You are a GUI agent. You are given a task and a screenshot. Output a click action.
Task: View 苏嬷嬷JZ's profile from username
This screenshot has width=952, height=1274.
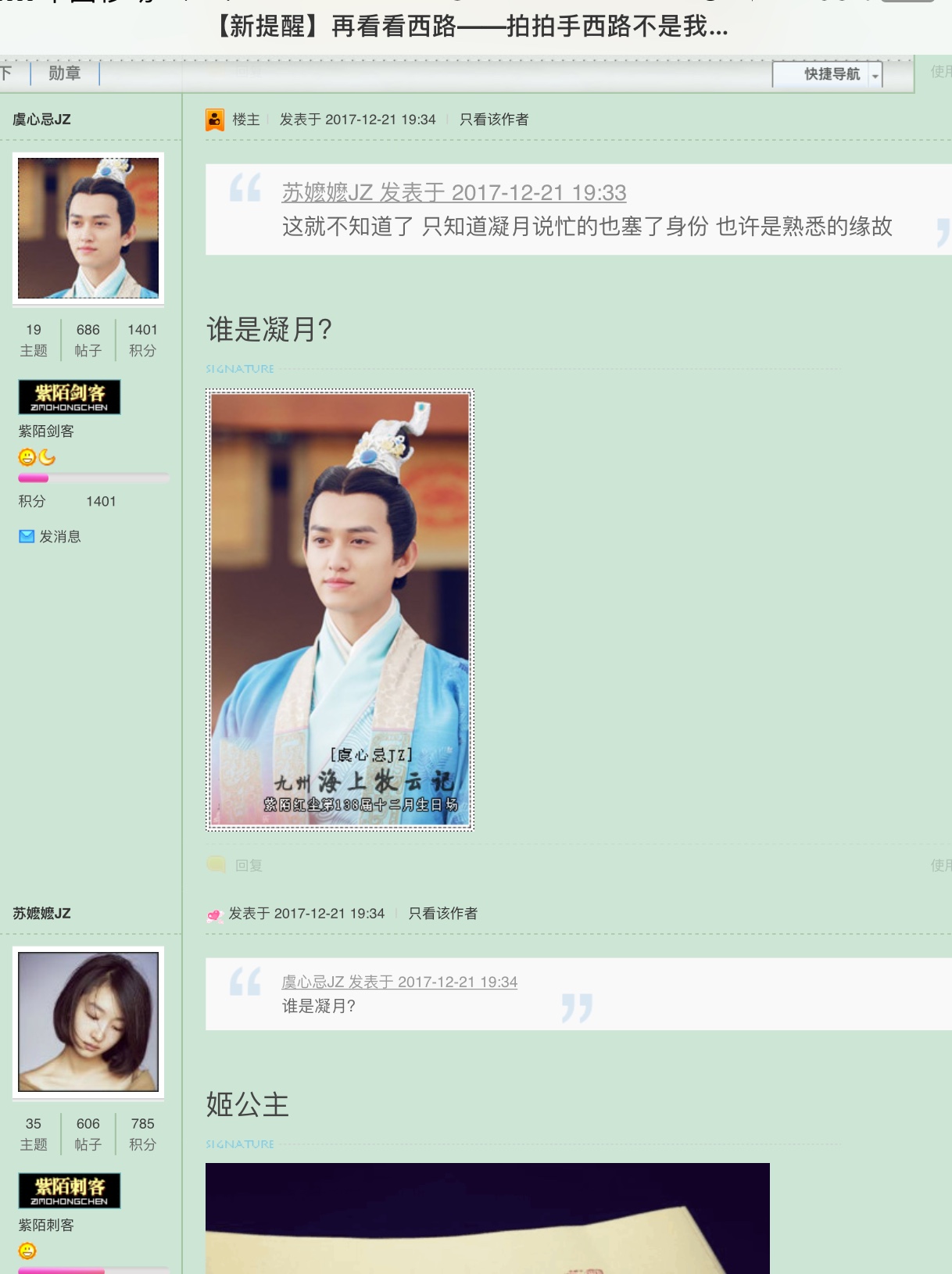[41, 914]
